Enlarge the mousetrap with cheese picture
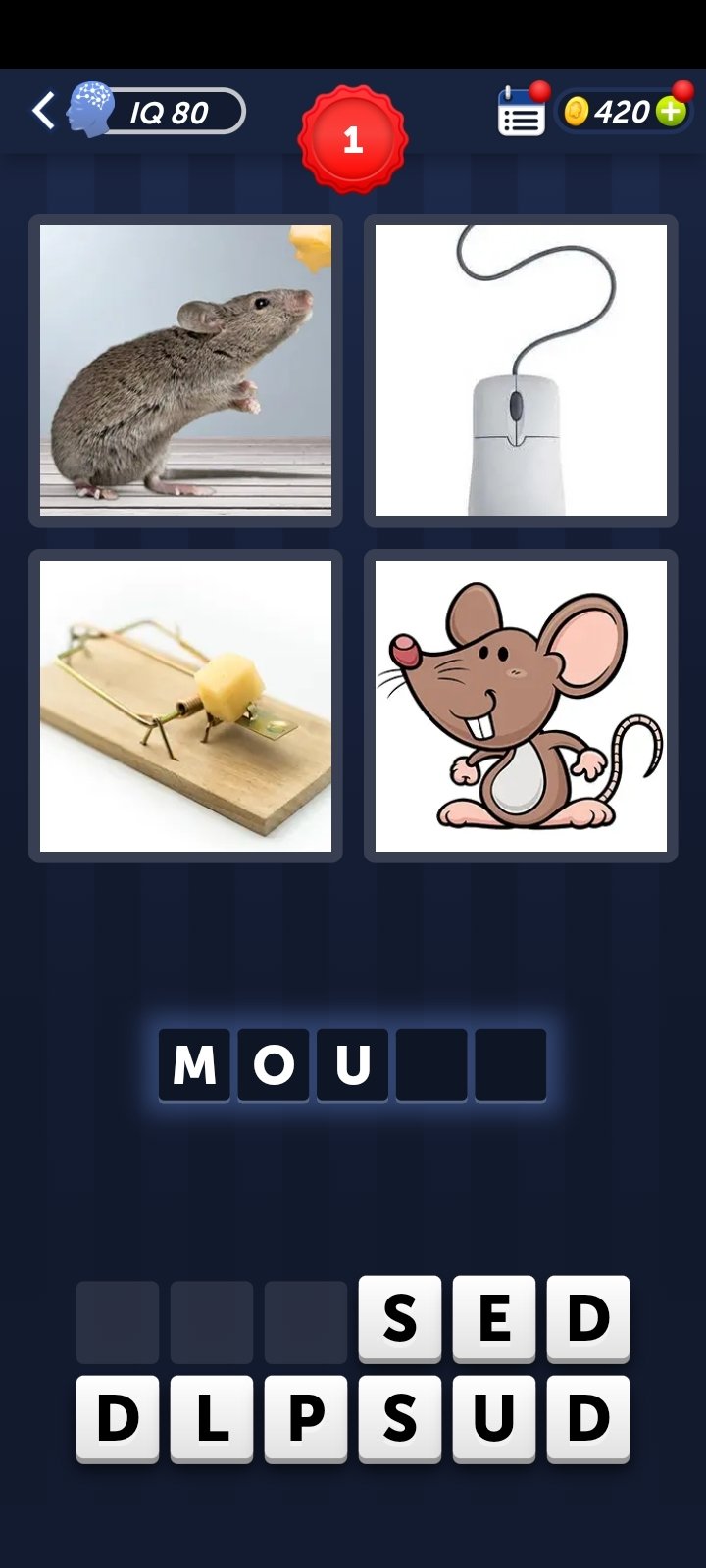The height and width of the screenshot is (1568, 706). click(x=185, y=706)
